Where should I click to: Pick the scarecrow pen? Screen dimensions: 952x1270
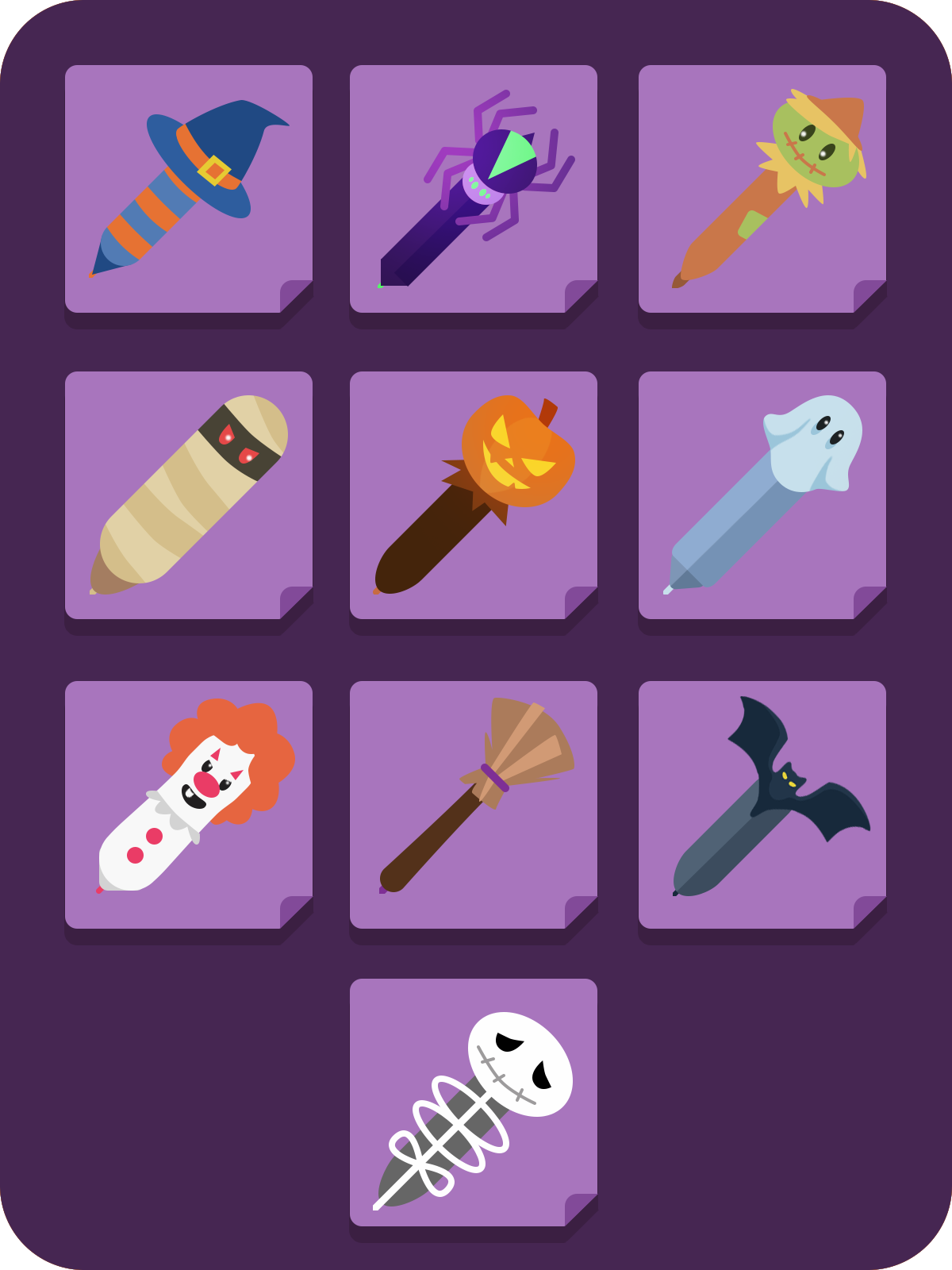762,189
